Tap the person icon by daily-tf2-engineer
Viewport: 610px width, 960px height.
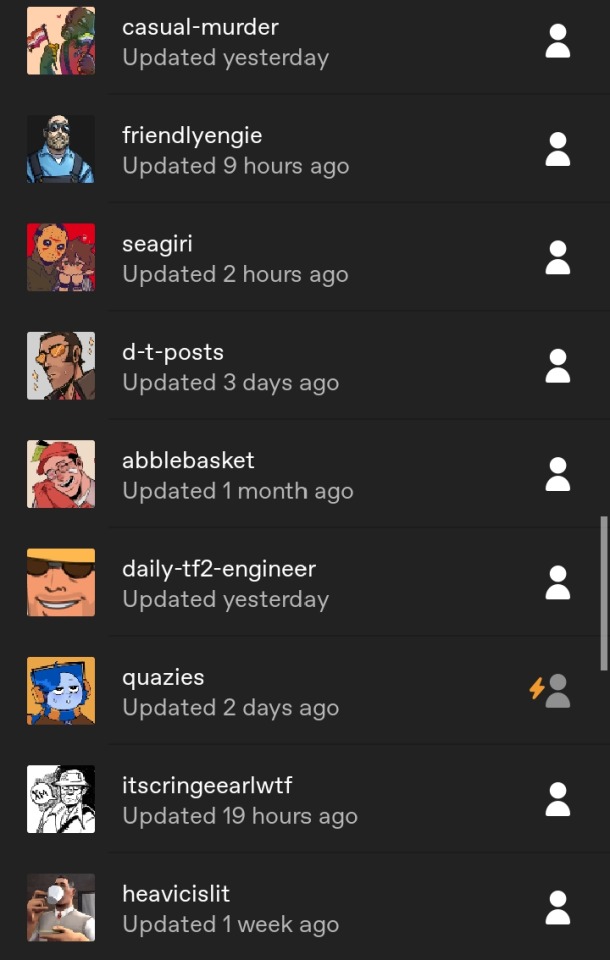558,582
